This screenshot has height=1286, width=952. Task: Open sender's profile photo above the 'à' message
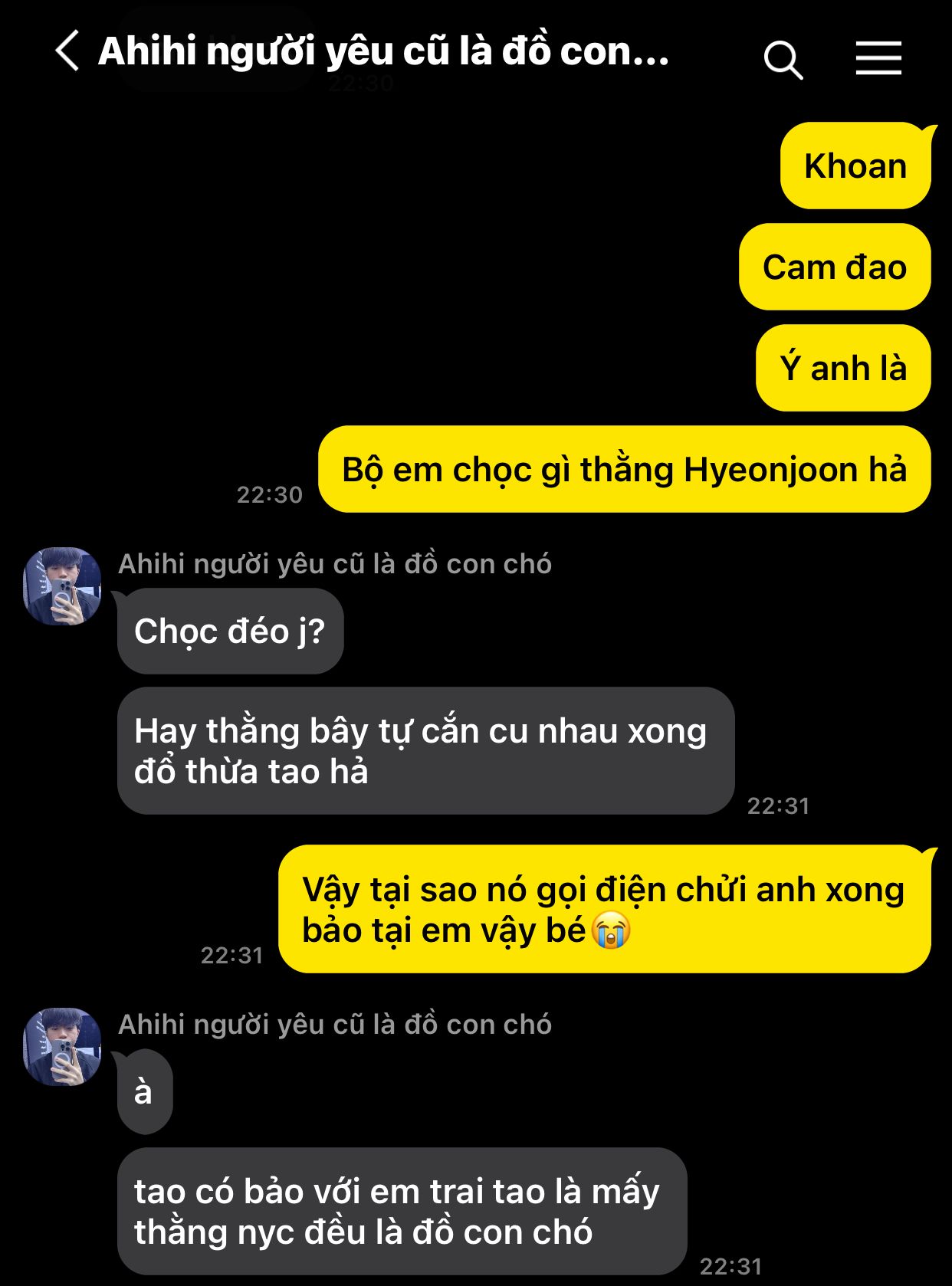coord(62,1046)
